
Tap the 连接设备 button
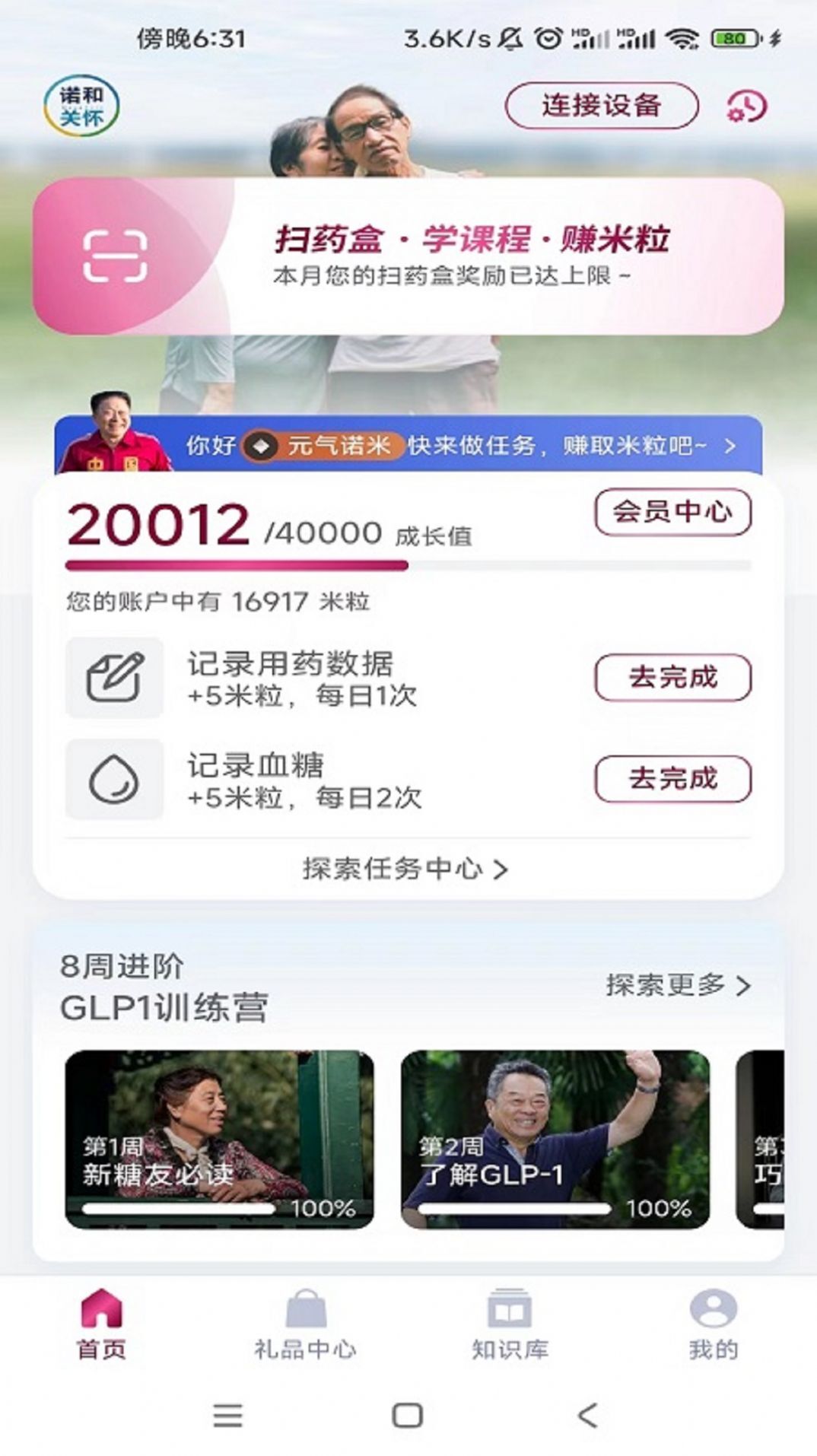603,106
